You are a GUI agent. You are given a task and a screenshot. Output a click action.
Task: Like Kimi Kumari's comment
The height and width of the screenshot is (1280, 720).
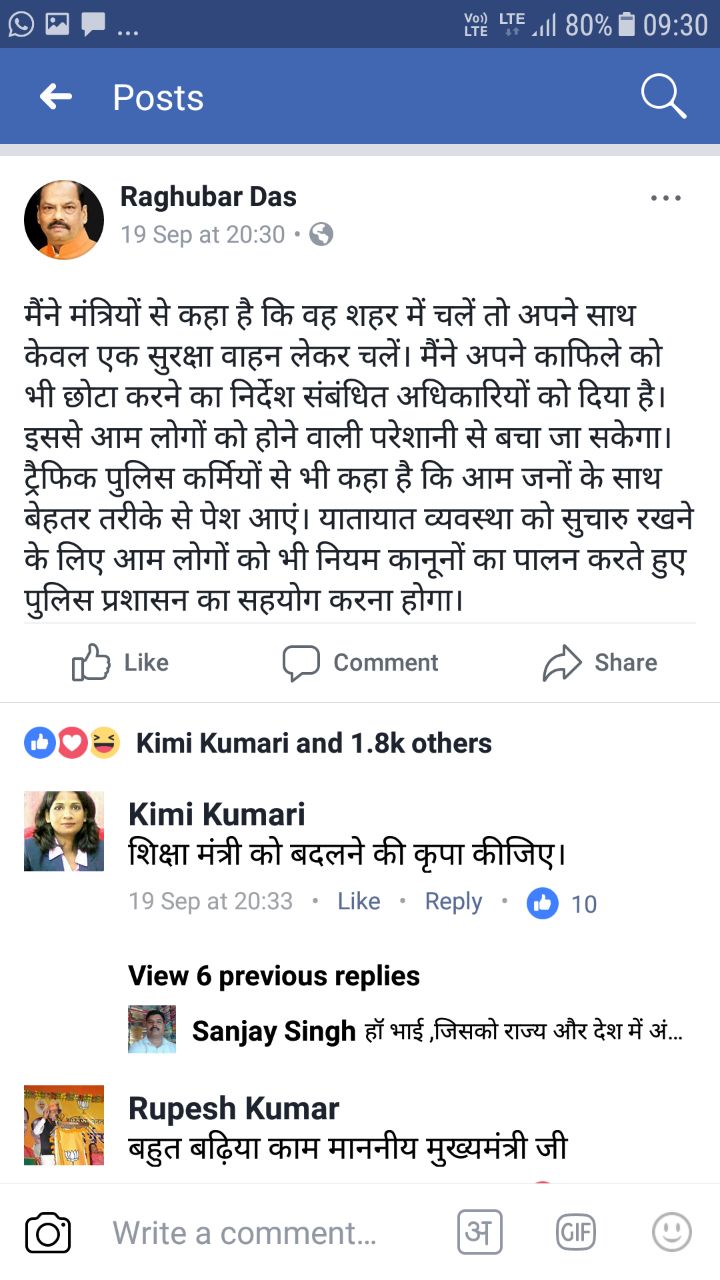point(358,901)
